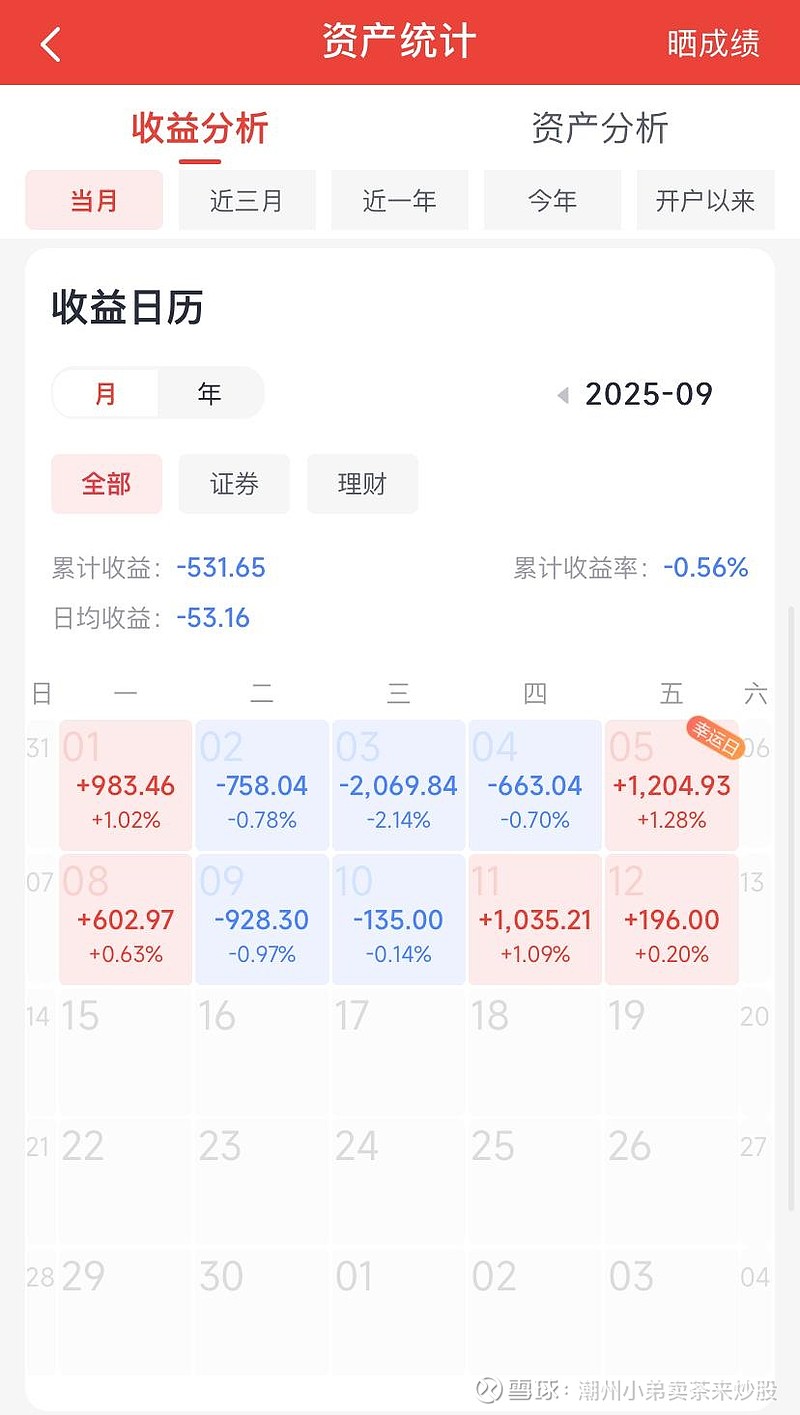Open day 03 with -2,069.84 loss

click(x=398, y=785)
